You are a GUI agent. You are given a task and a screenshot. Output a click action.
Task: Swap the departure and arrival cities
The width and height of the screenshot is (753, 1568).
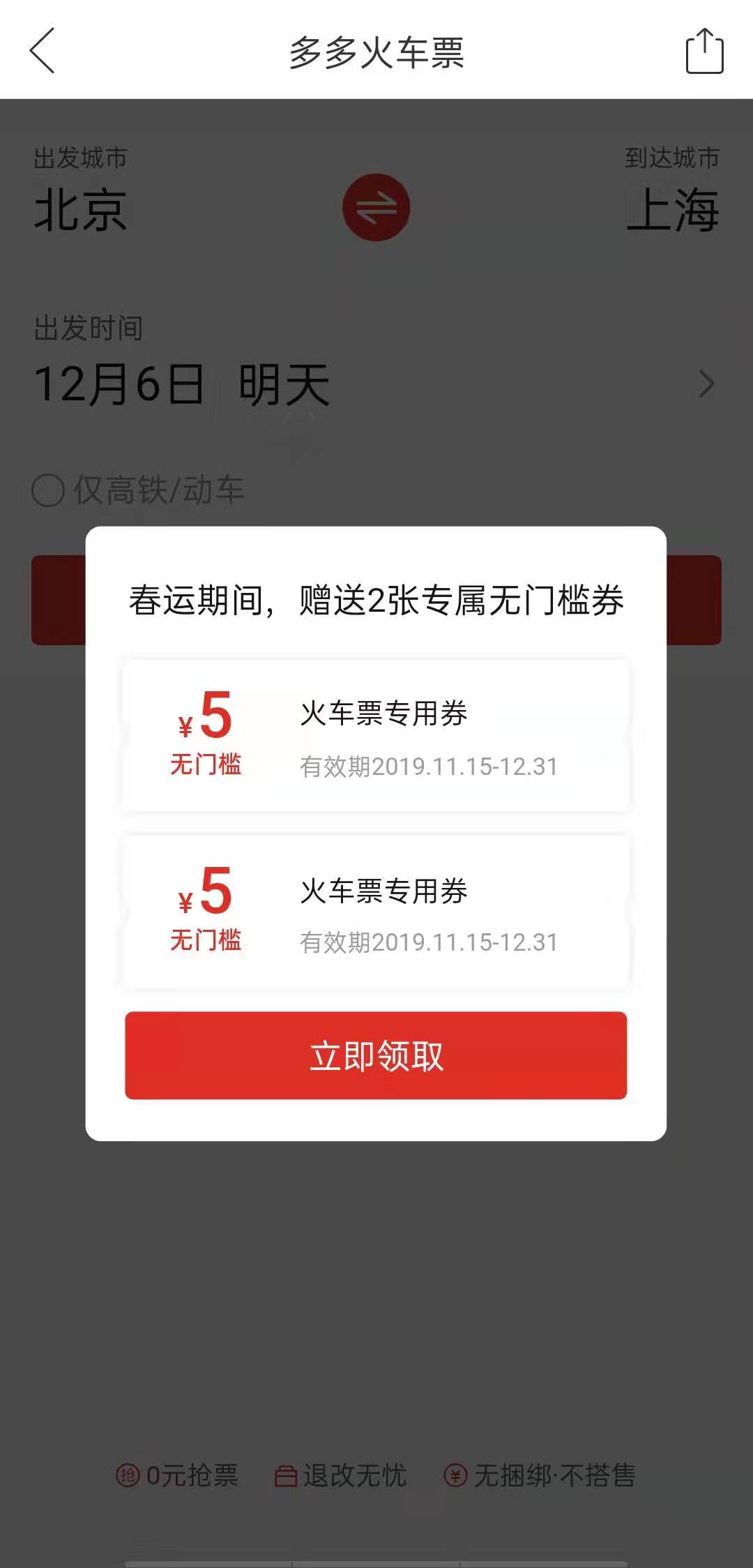pos(376,207)
